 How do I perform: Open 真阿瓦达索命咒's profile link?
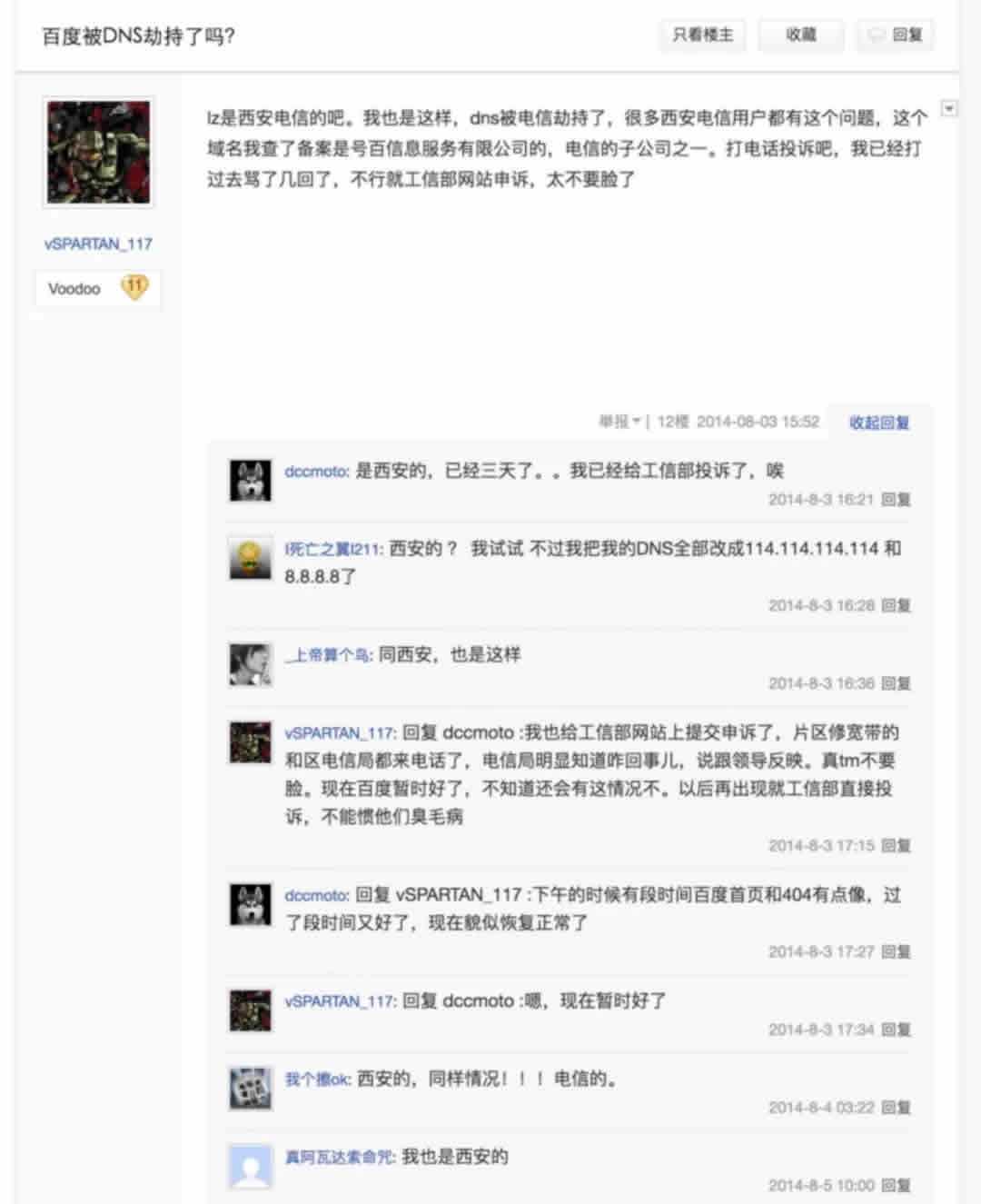[x=340, y=1158]
